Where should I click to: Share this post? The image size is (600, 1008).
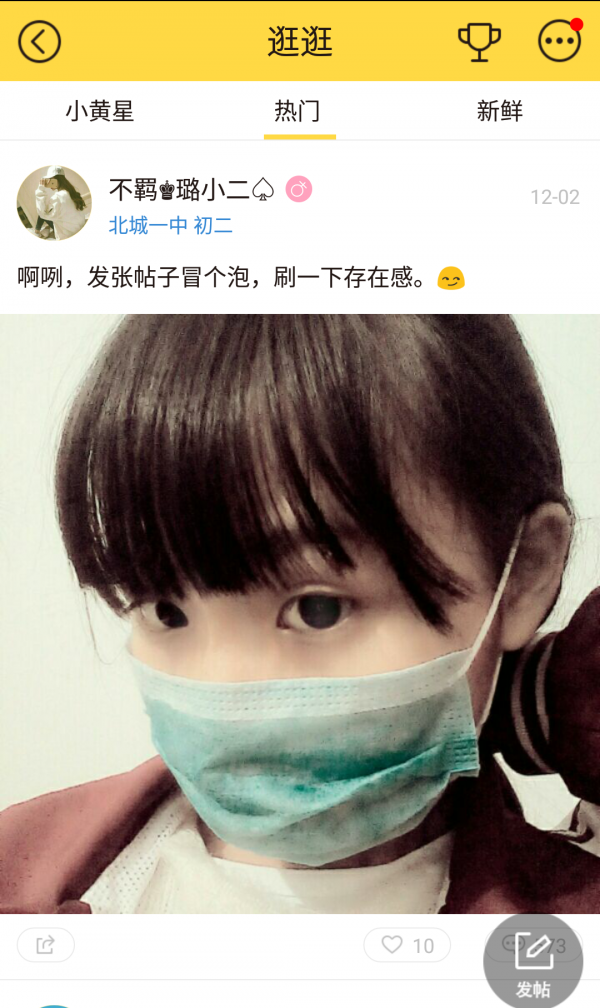pyautogui.click(x=46, y=945)
